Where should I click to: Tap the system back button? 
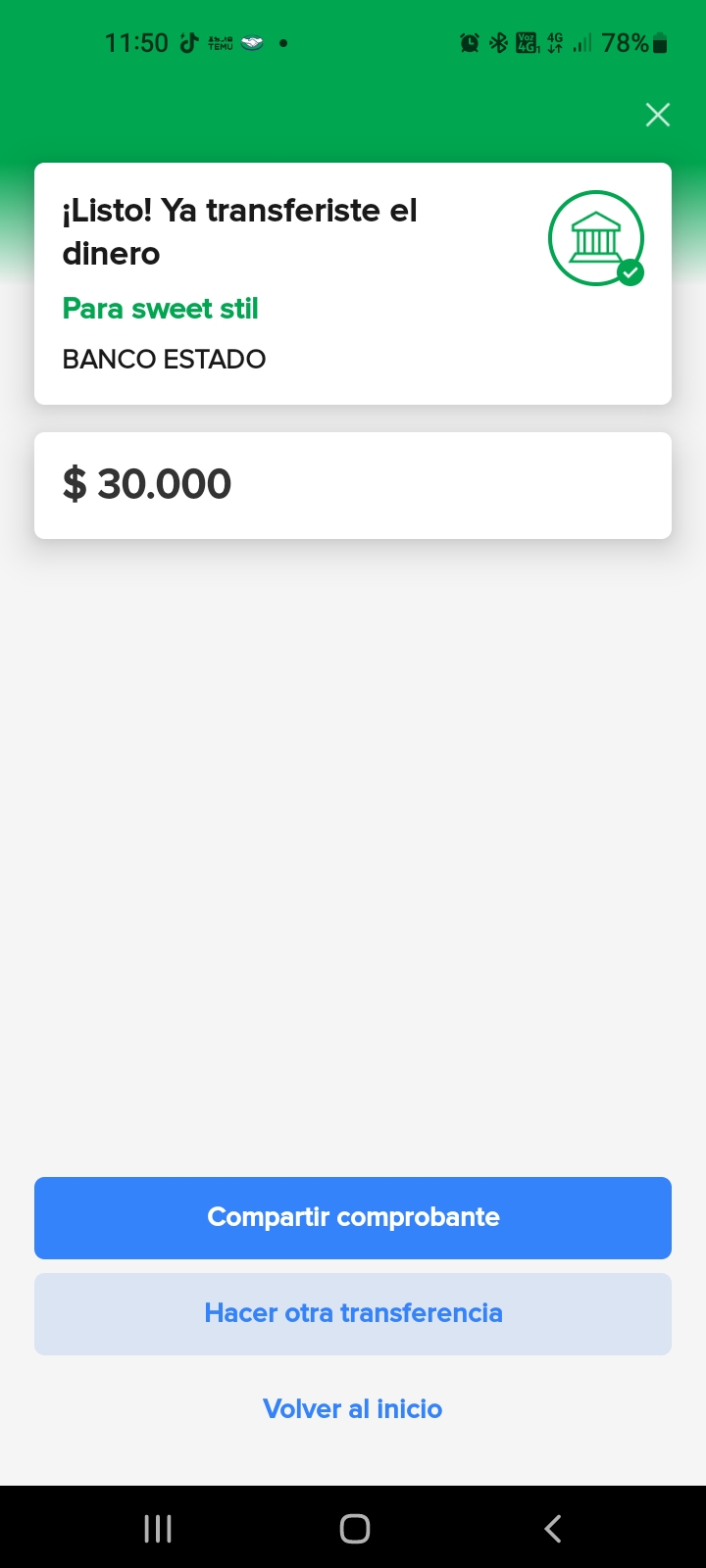click(x=553, y=1529)
